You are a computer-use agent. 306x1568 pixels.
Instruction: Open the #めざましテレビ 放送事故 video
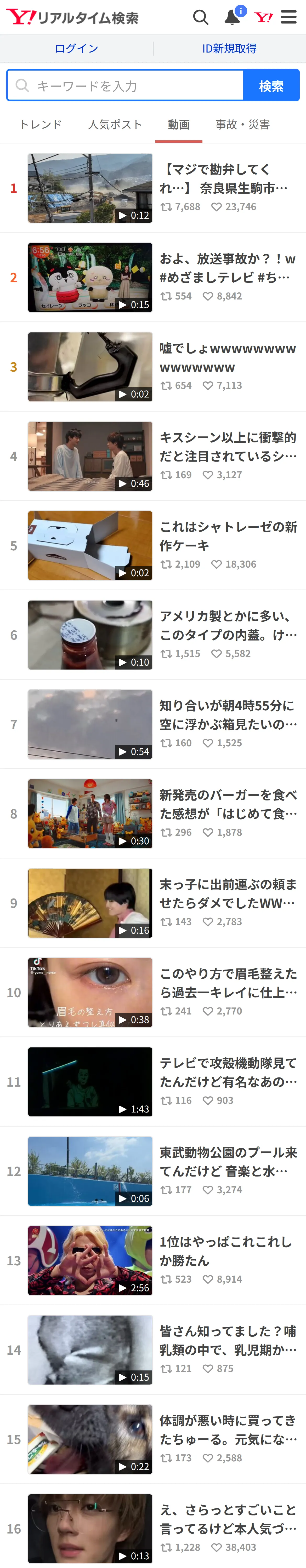tap(153, 278)
